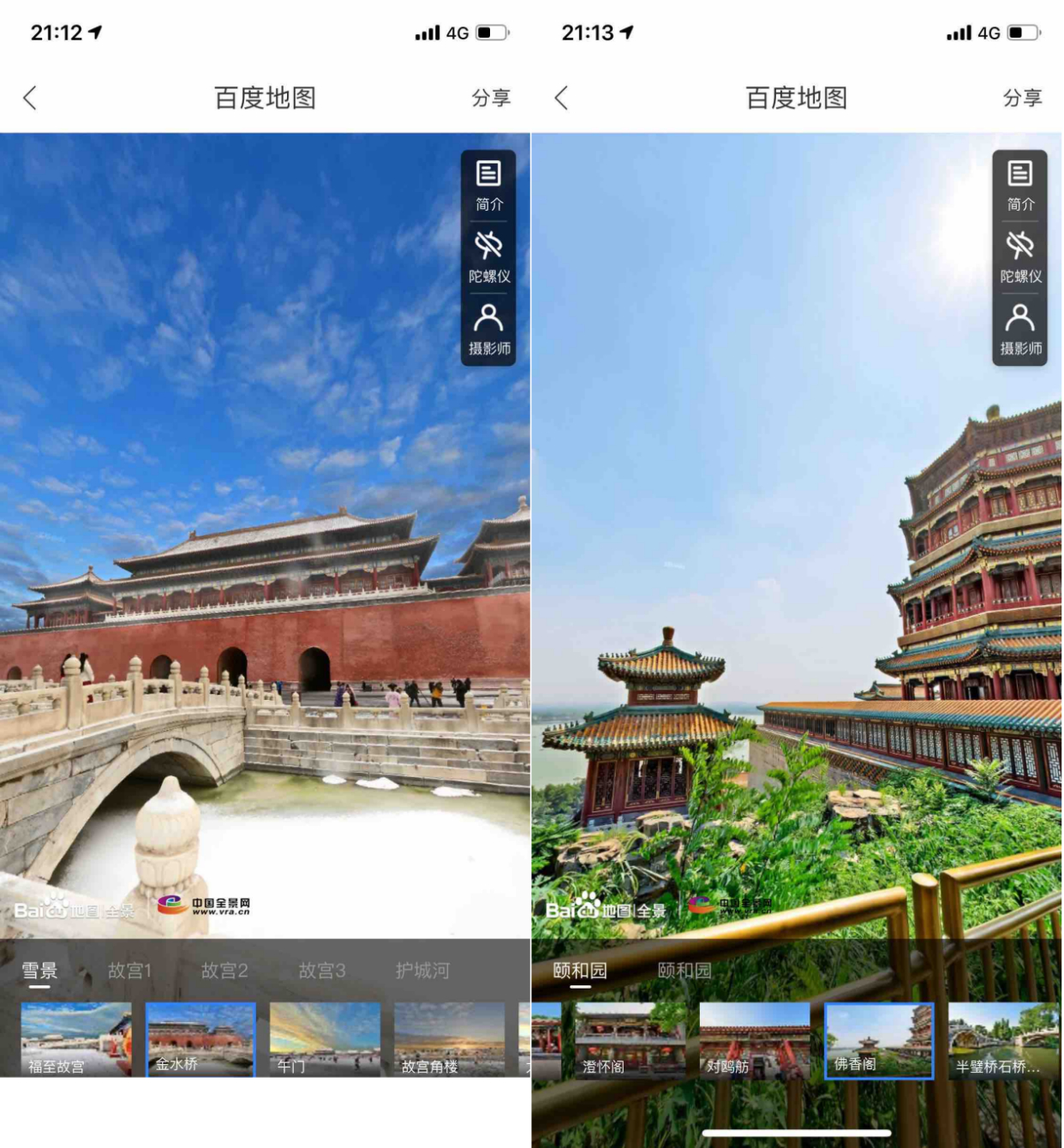Open the 午门 panorama thumbnail
Screen dimensions: 1064x1148
pos(325,1039)
